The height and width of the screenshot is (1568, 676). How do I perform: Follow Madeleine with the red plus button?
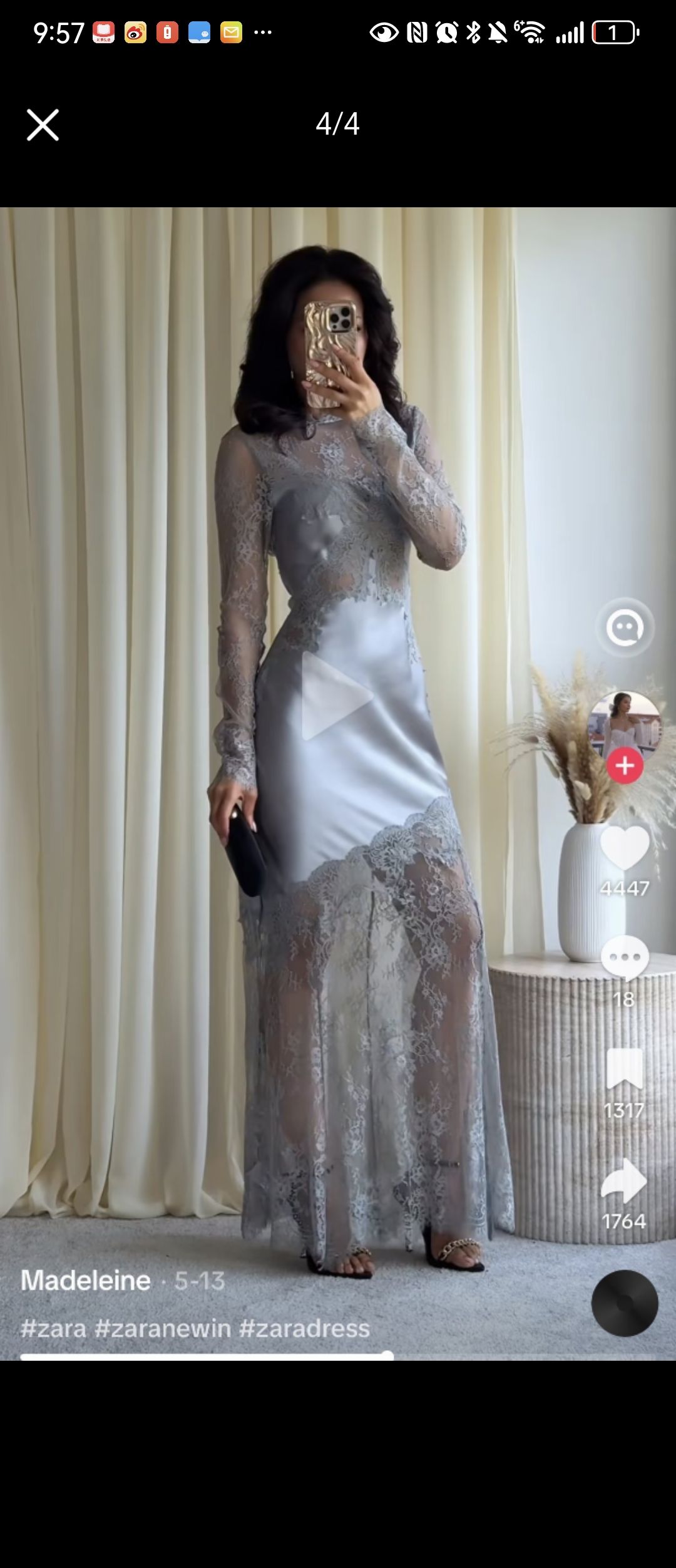pos(625,765)
